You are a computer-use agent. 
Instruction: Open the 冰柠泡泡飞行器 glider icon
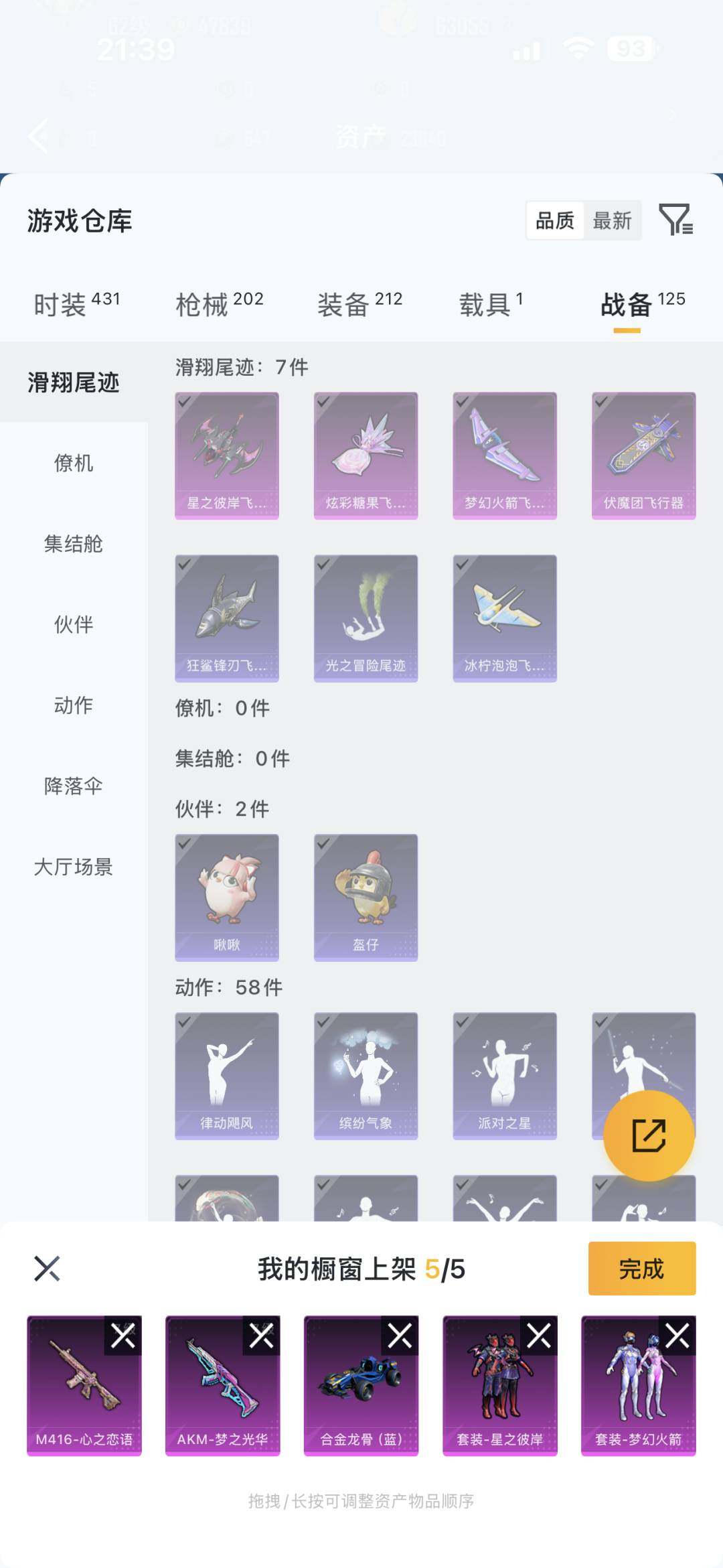pyautogui.click(x=504, y=616)
